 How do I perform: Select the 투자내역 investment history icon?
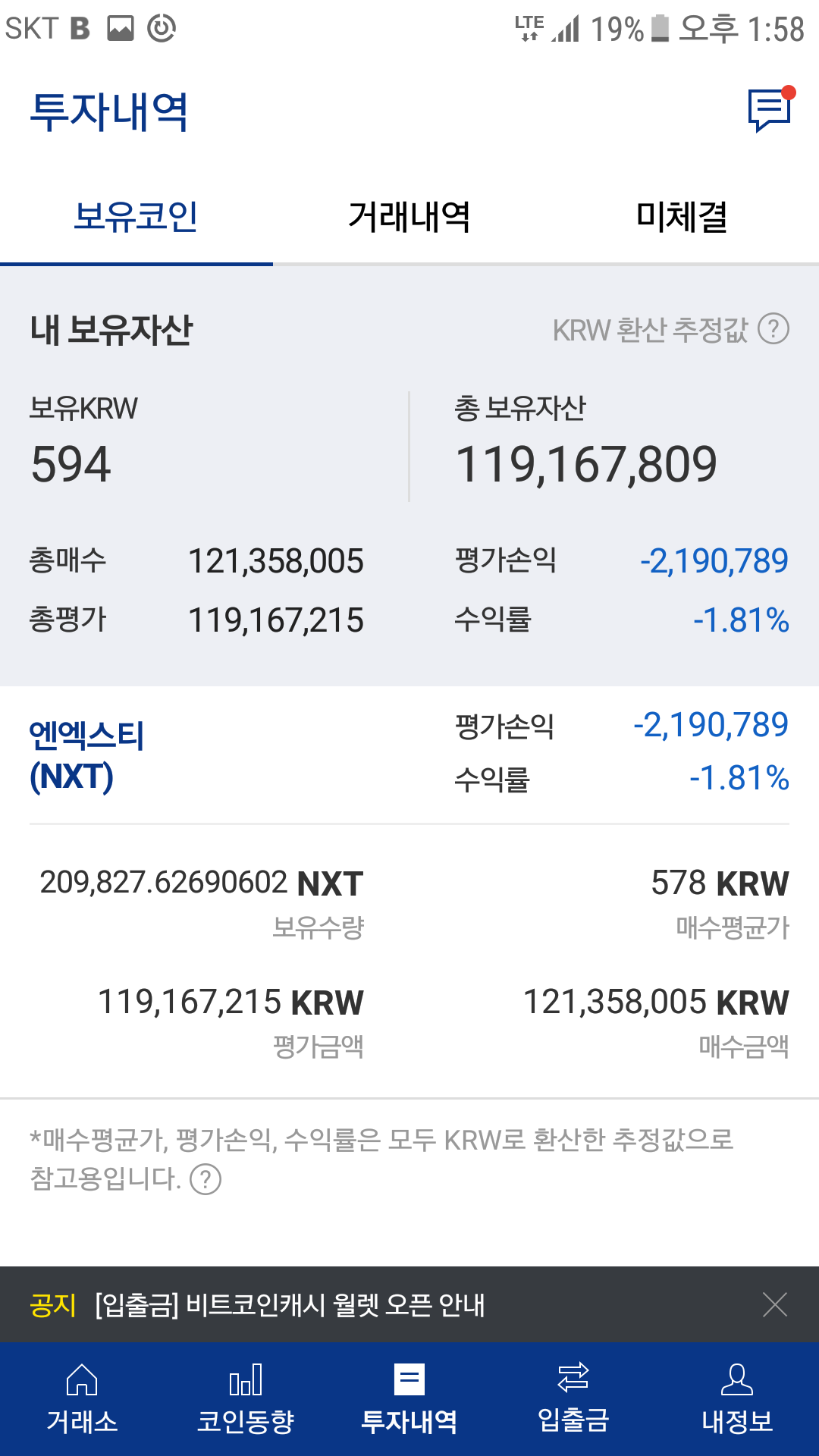point(409,1399)
